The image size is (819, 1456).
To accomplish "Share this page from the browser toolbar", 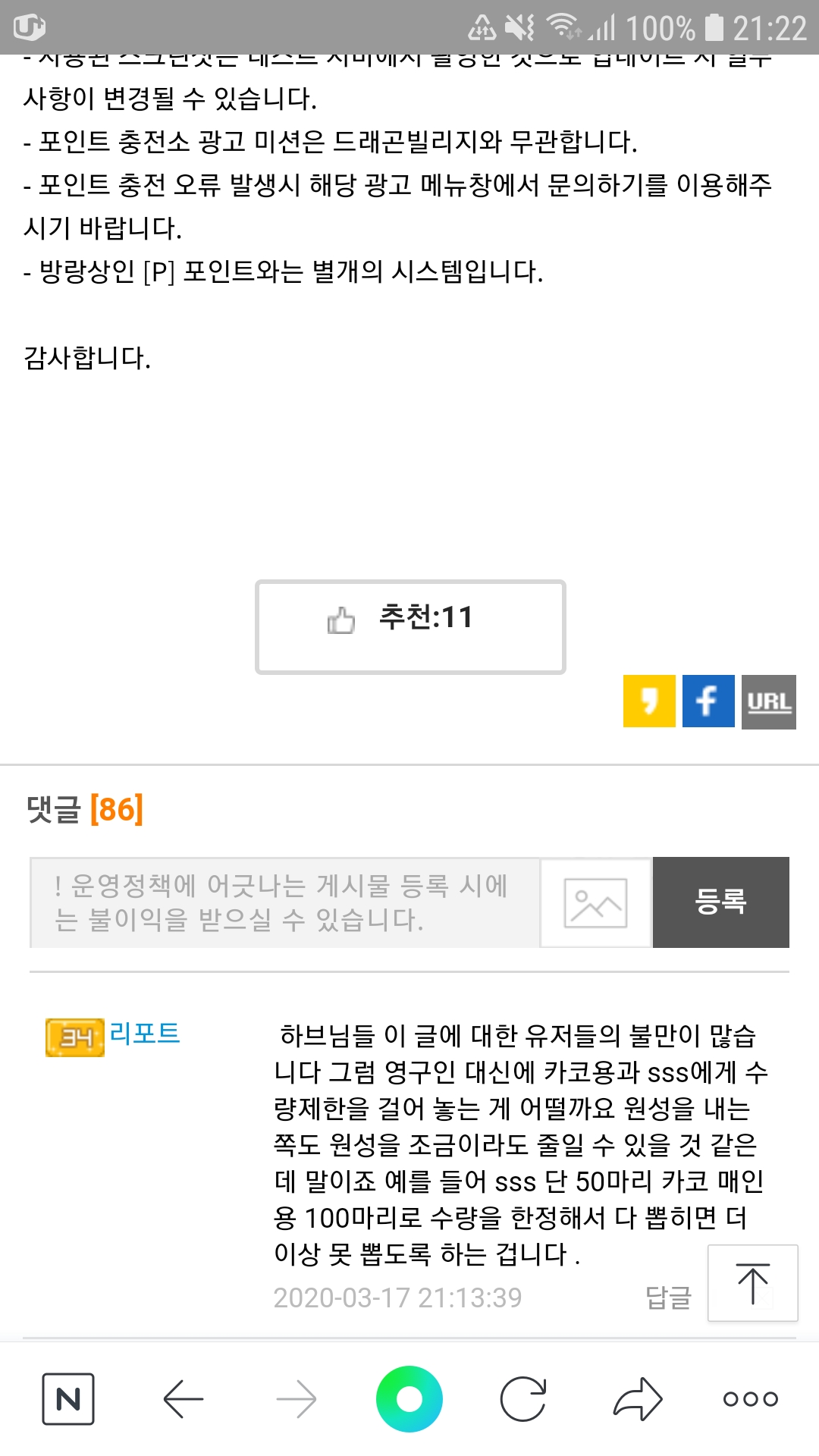I will tap(638, 1399).
